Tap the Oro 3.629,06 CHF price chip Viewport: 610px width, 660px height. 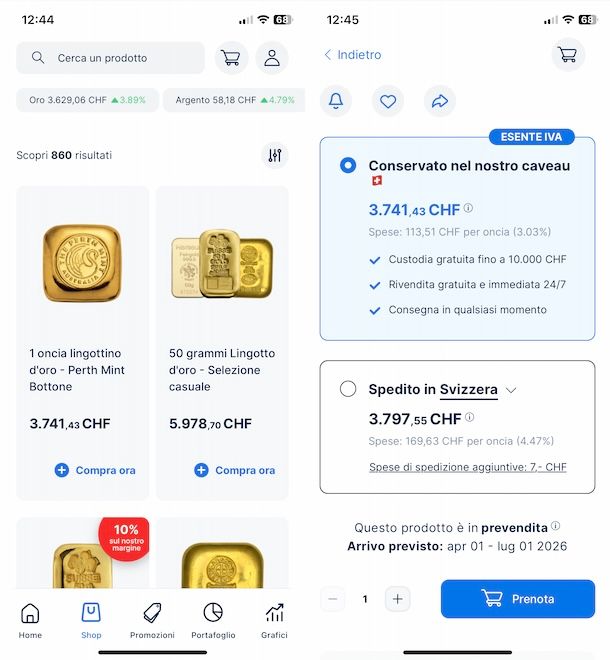tap(88, 100)
